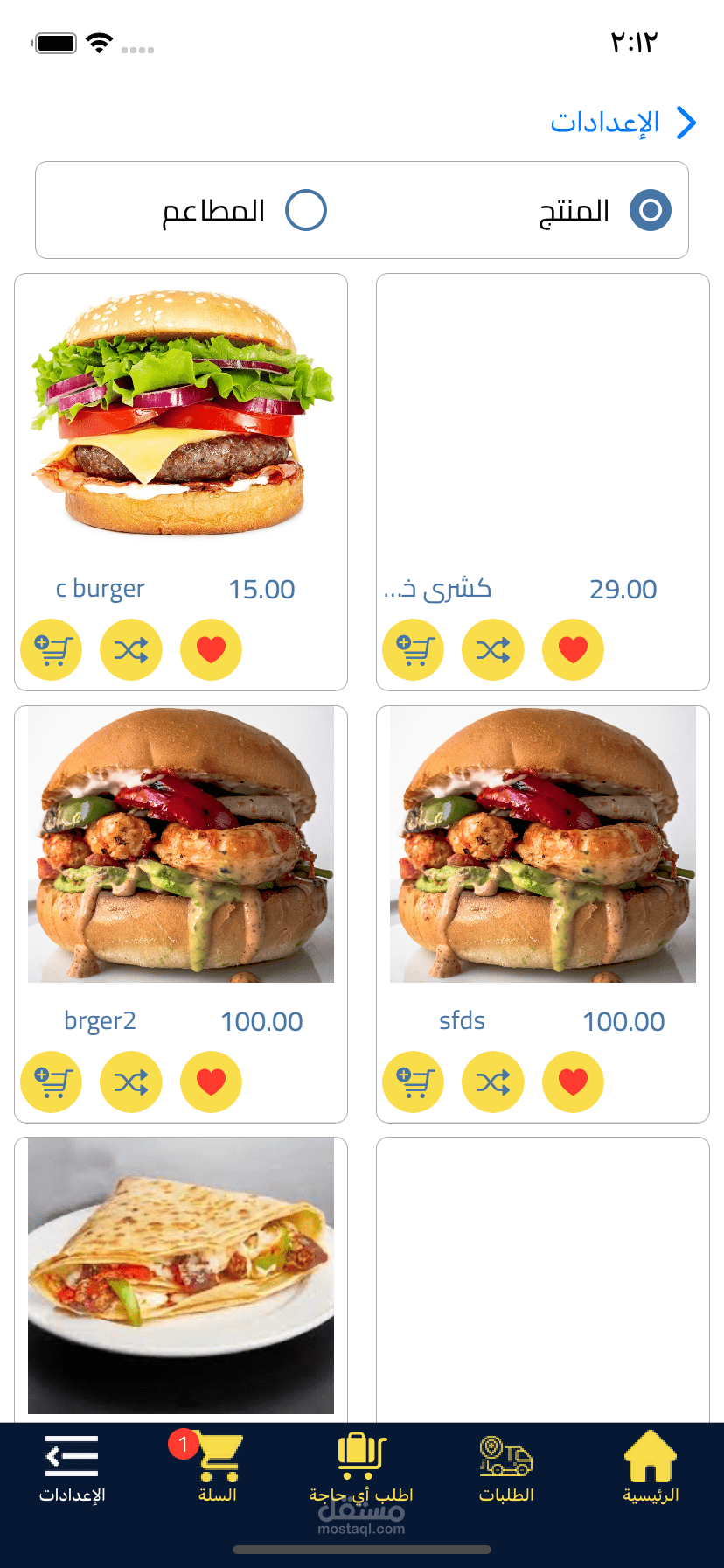Like the brger2 product
724x1568 pixels.
click(x=211, y=1082)
